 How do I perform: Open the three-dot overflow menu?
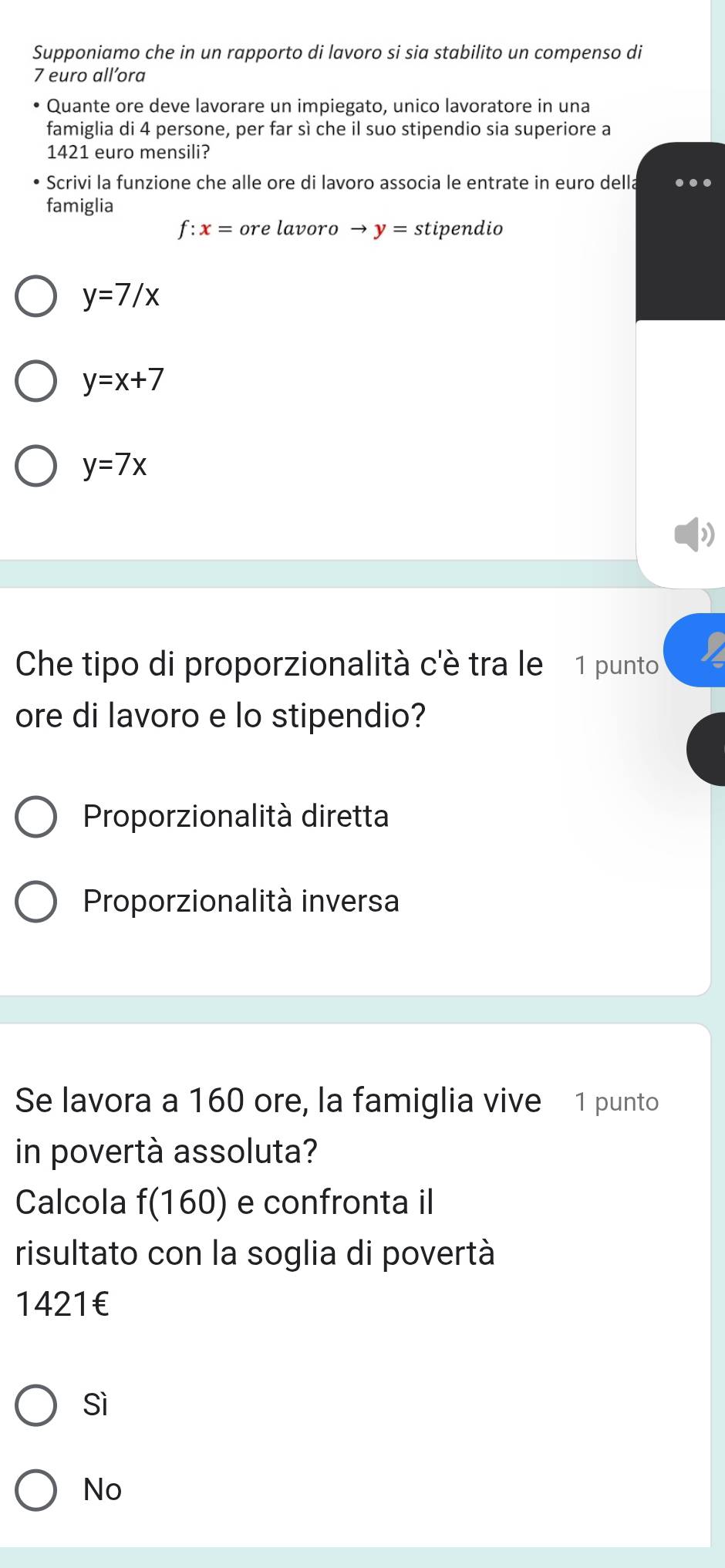coord(697,184)
